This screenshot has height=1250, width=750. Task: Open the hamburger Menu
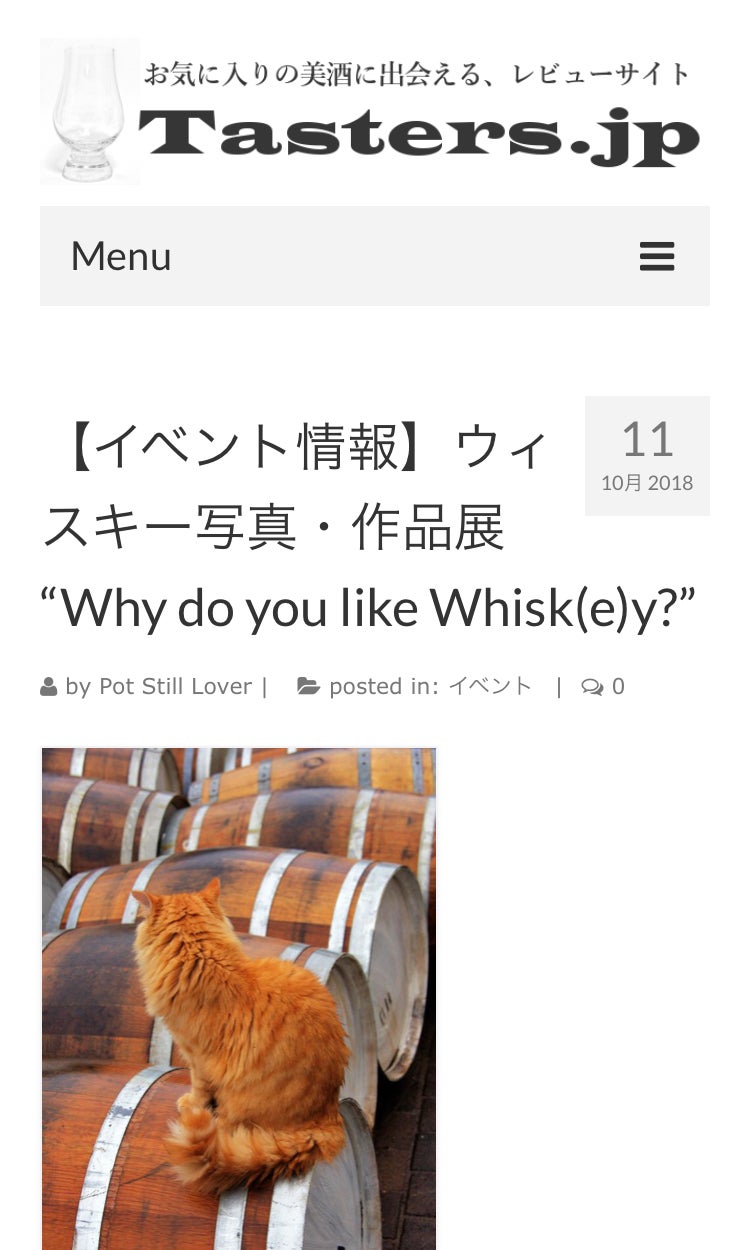(656, 257)
